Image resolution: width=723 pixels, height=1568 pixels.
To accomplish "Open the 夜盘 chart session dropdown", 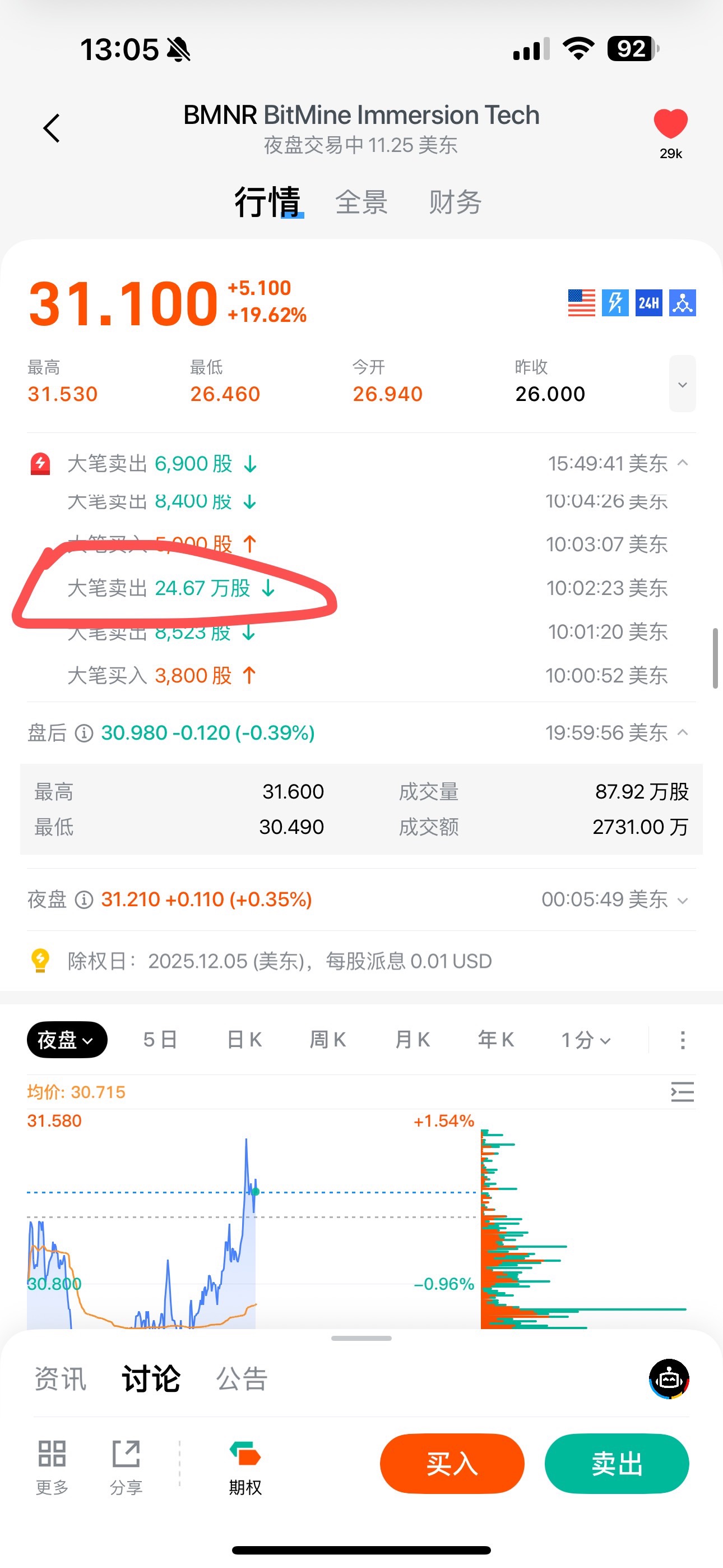I will [x=67, y=1040].
